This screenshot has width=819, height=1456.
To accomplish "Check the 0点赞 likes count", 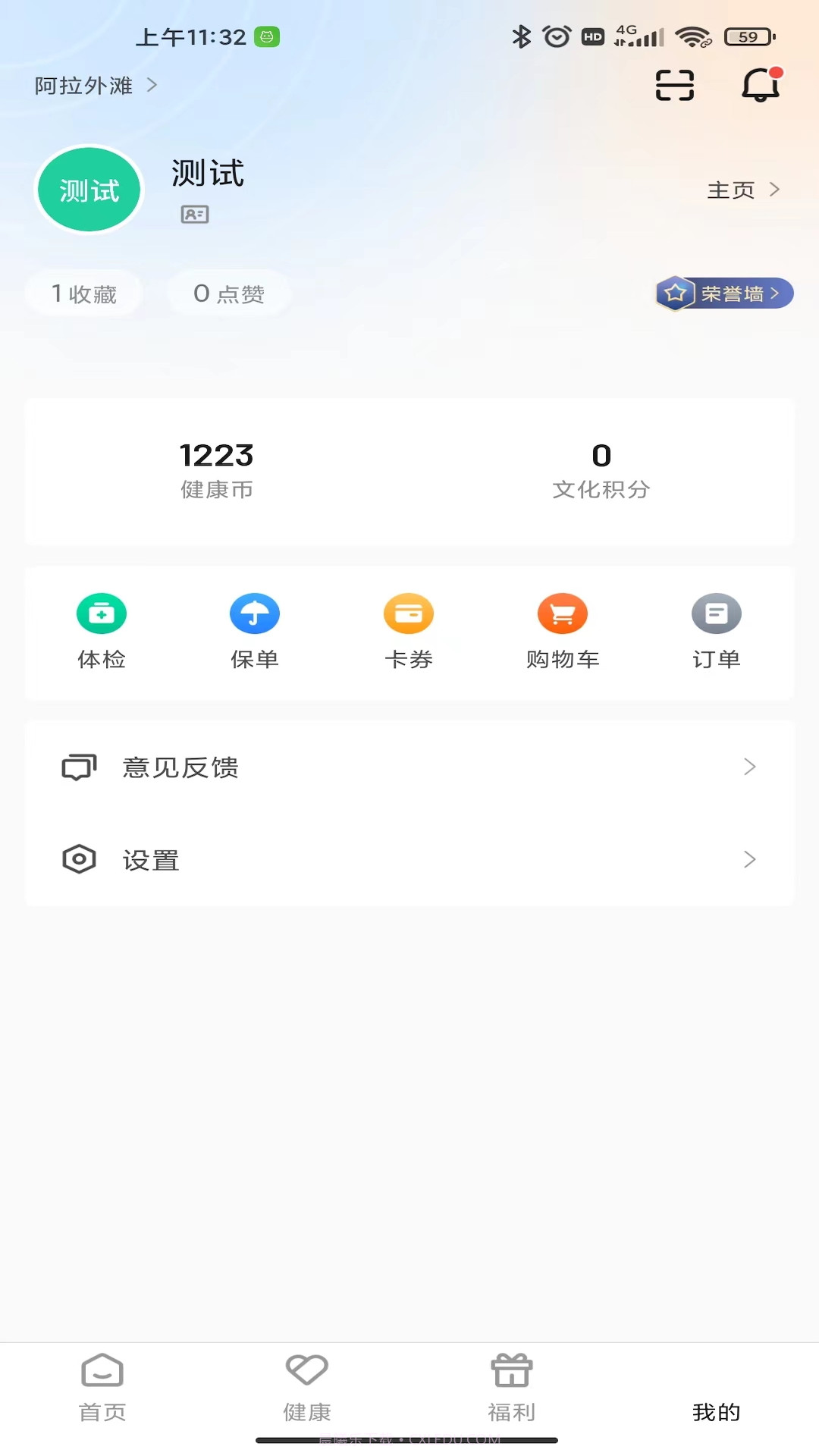I will point(228,293).
